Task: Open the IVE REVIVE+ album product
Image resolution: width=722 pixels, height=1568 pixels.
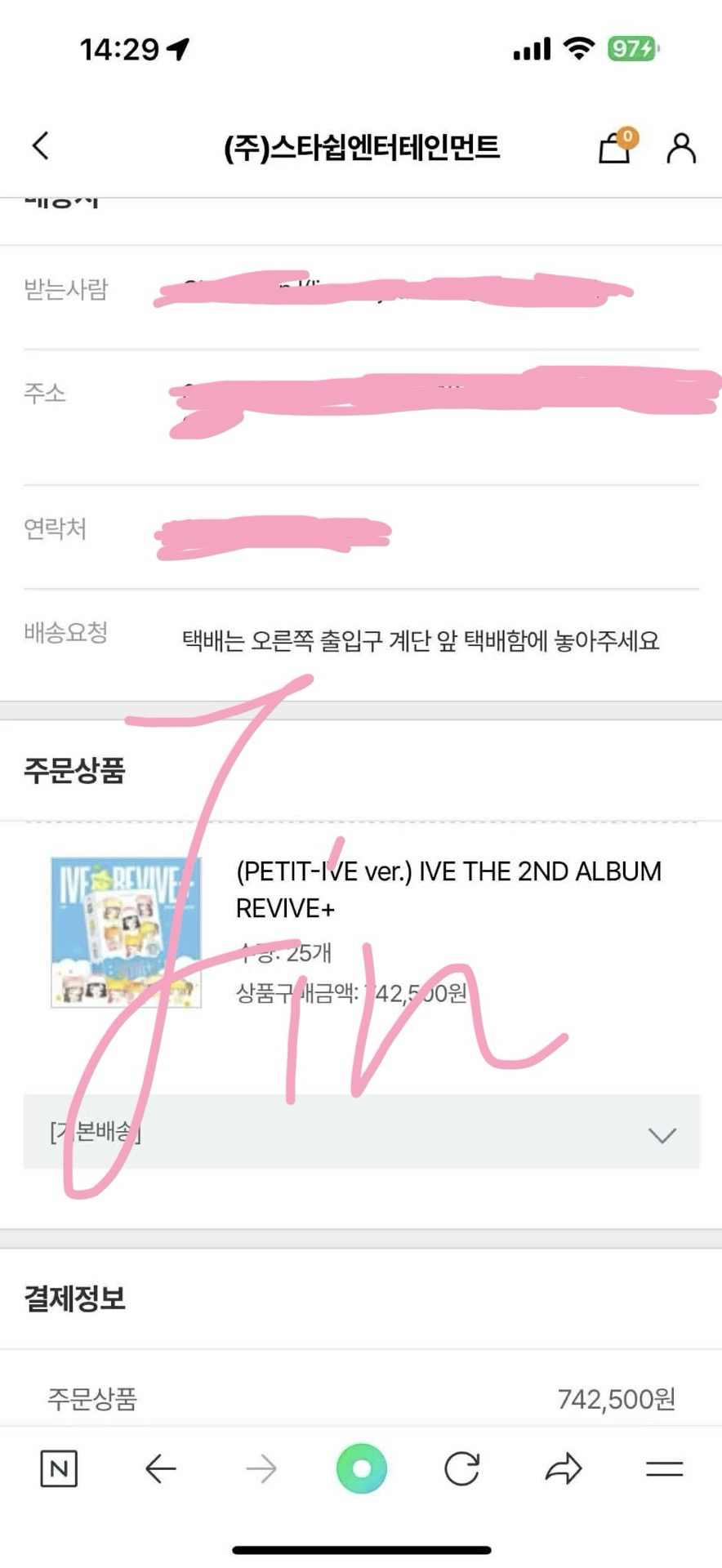Action: [126, 932]
